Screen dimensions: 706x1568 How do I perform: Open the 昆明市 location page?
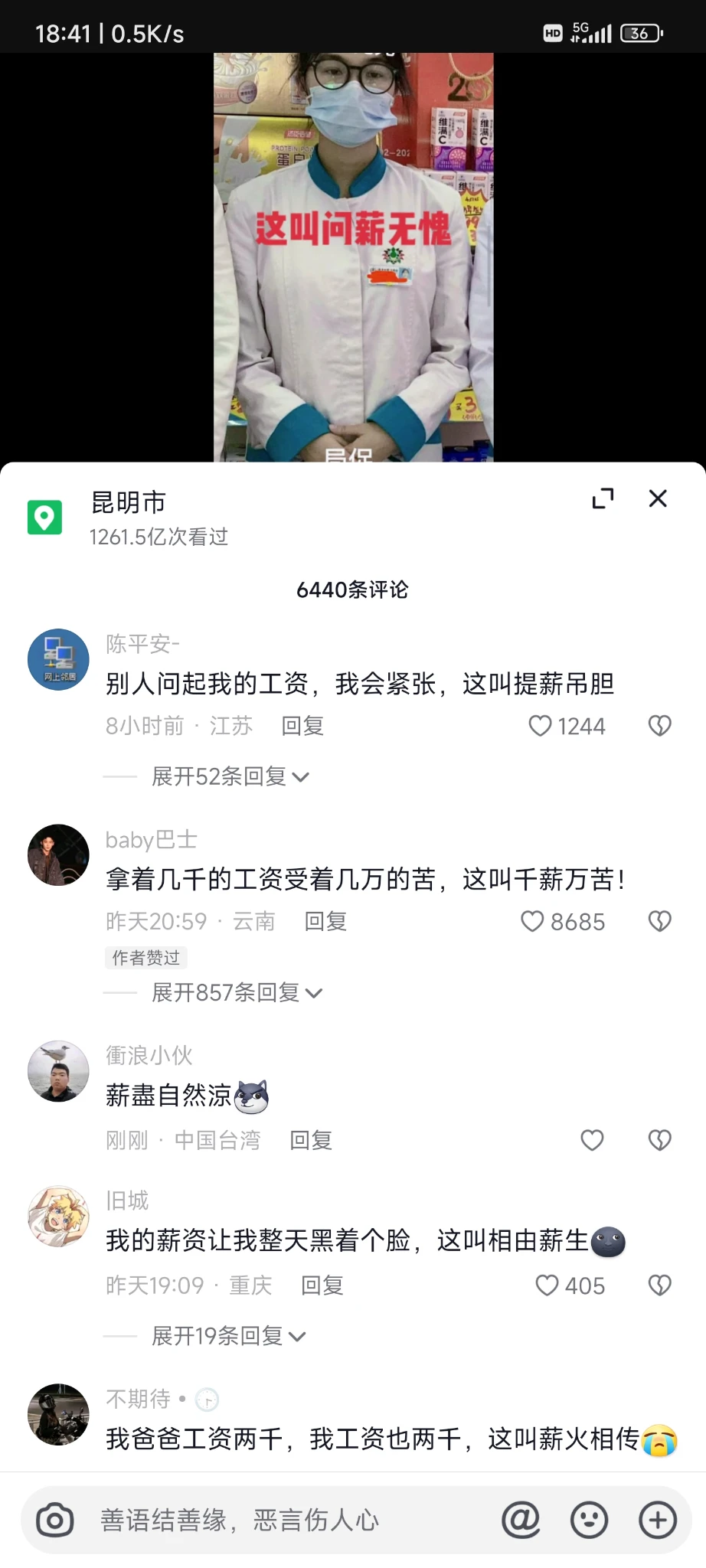(129, 503)
